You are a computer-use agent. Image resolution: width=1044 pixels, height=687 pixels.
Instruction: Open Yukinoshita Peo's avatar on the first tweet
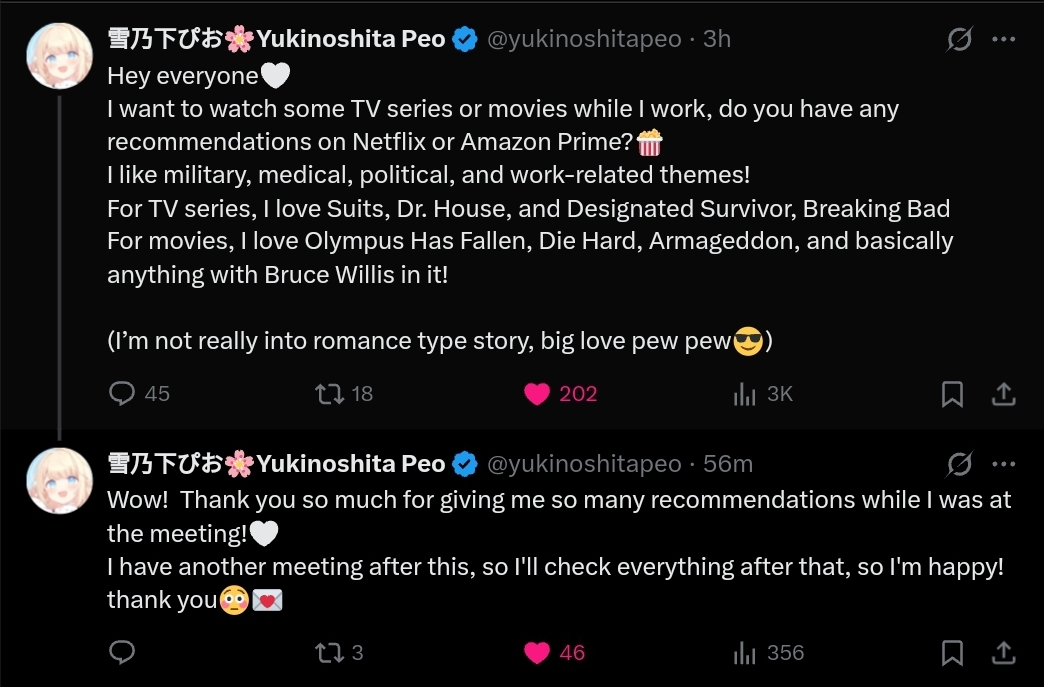tap(59, 55)
